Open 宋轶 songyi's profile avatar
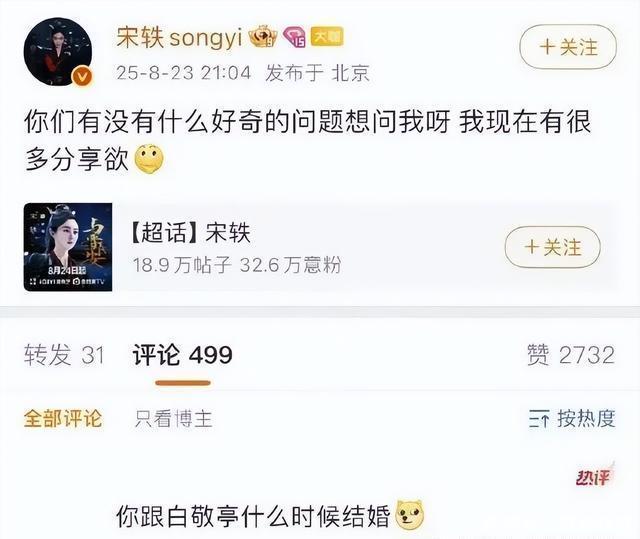This screenshot has width=640, height=539. click(57, 51)
